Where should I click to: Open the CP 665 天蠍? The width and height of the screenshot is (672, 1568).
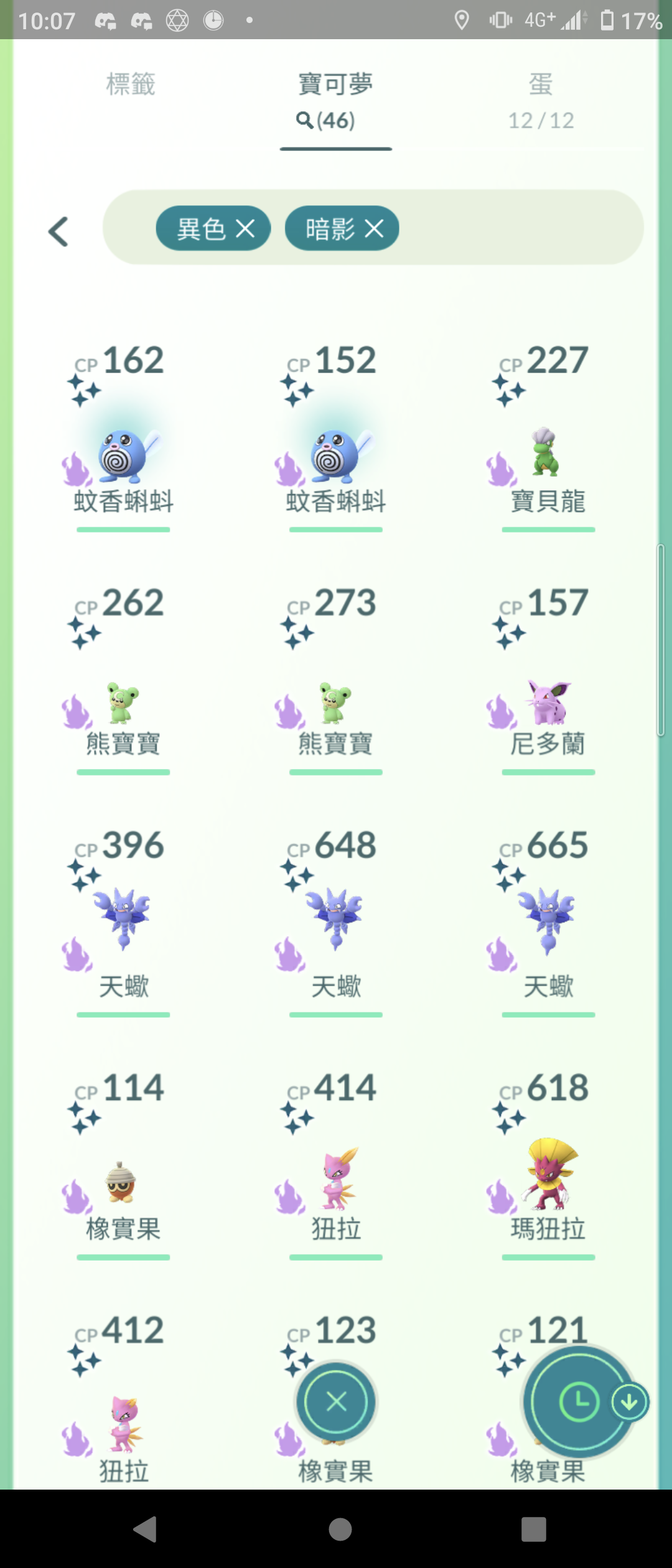(x=548, y=921)
